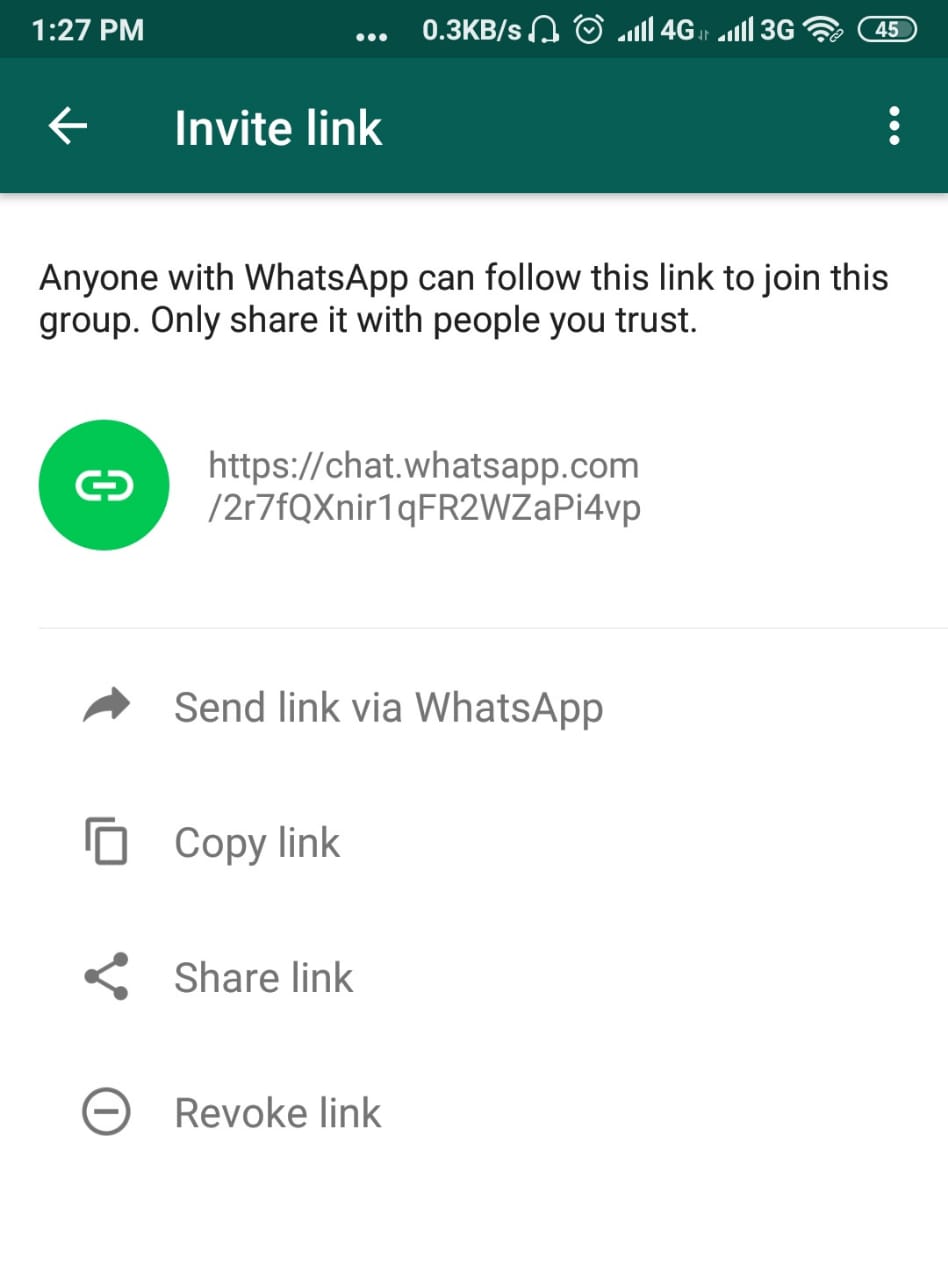Open the three-dot overflow menu
Viewport: 948px width, 1280px height.
tap(894, 127)
